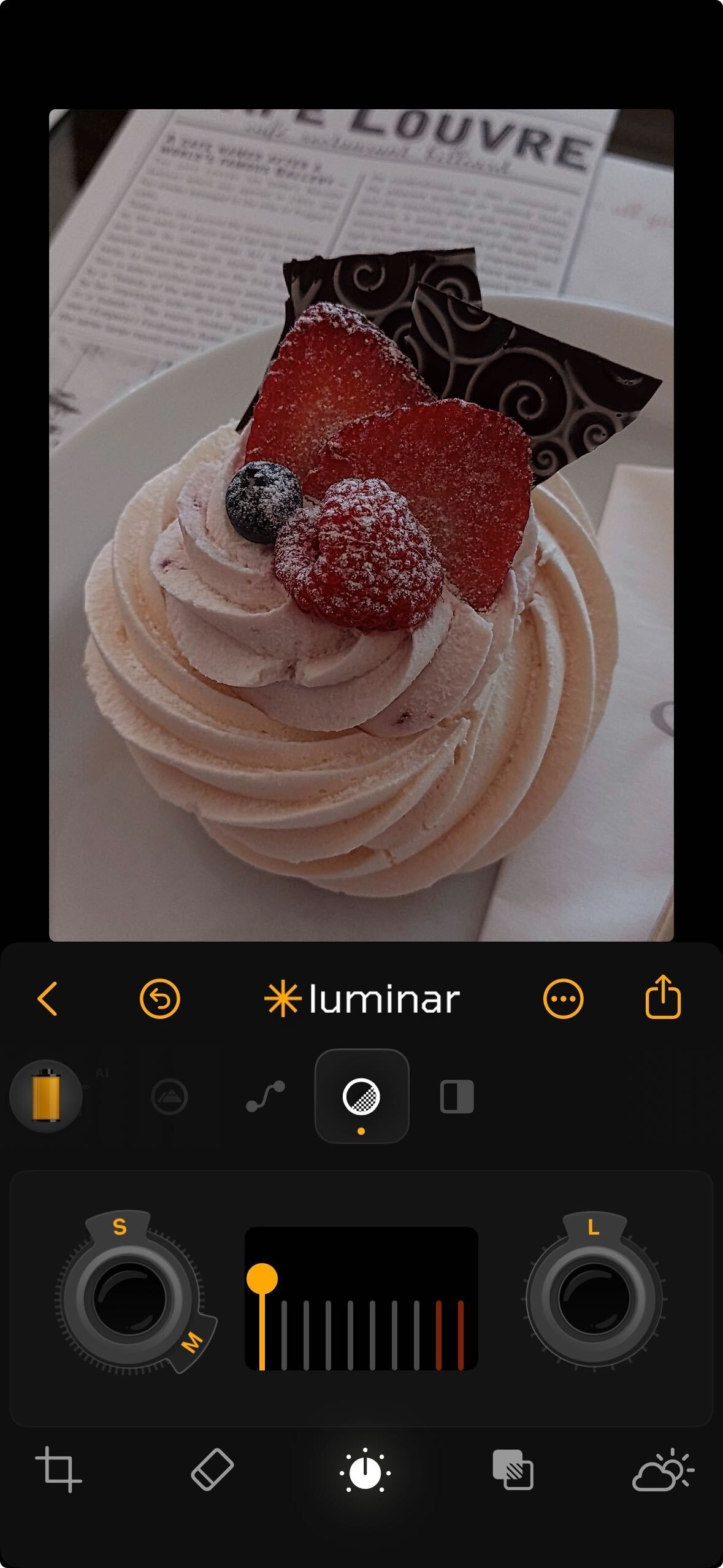The width and height of the screenshot is (723, 1568).
Task: Undo the last edit
Action: (x=159, y=999)
